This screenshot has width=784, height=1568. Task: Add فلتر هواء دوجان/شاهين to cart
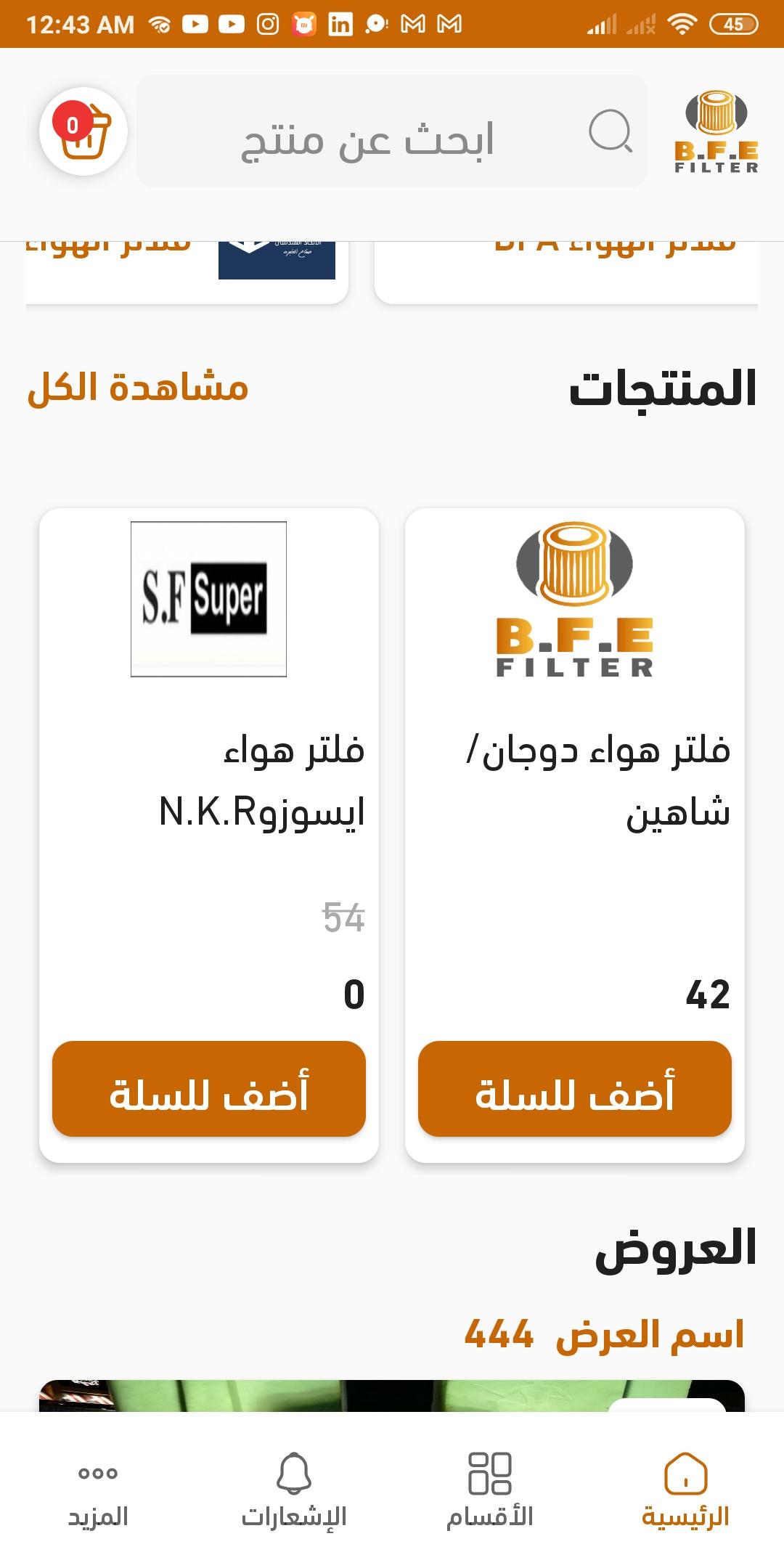(x=575, y=1089)
